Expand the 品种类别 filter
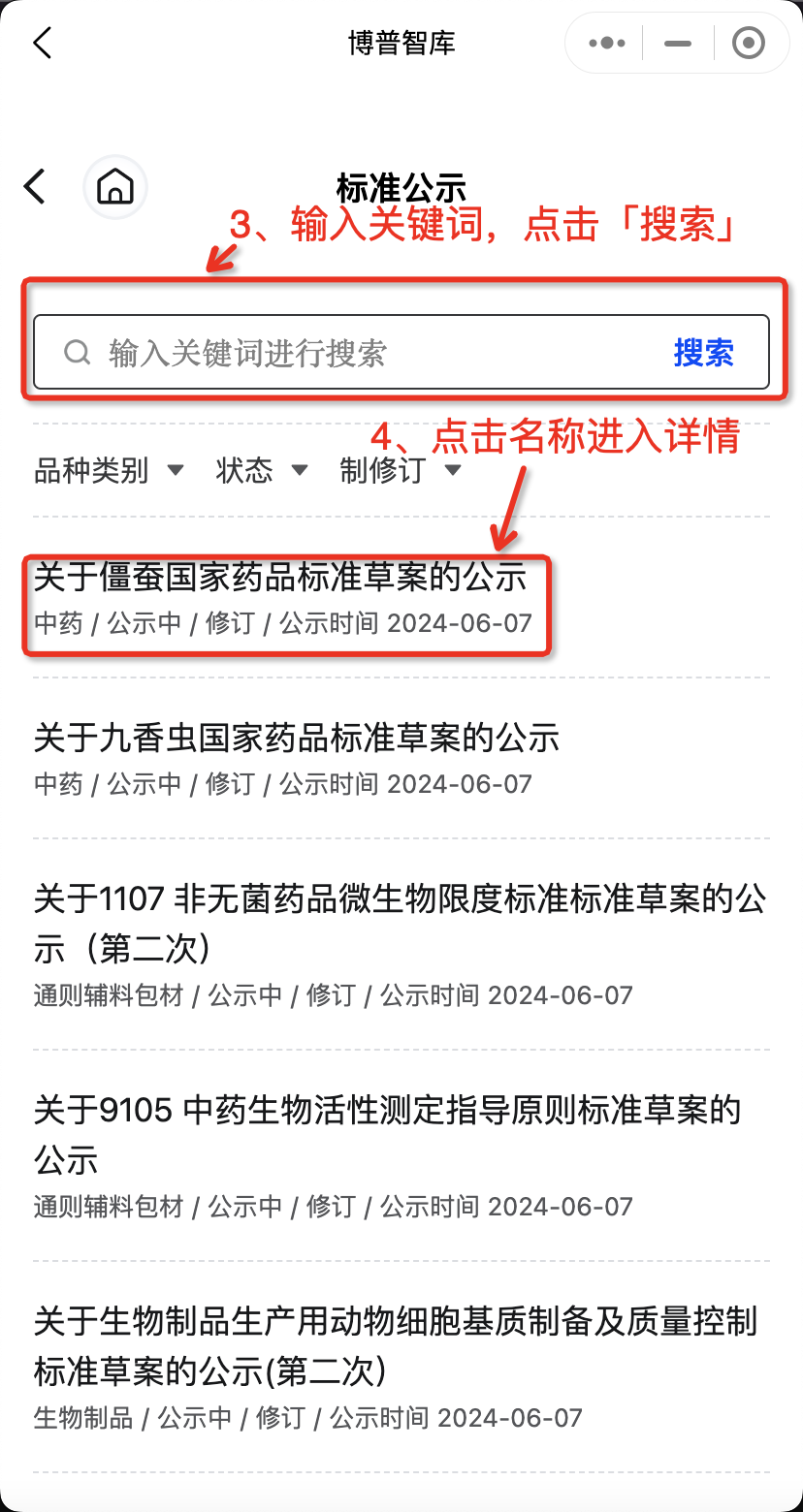This screenshot has width=803, height=1512. coord(108,471)
